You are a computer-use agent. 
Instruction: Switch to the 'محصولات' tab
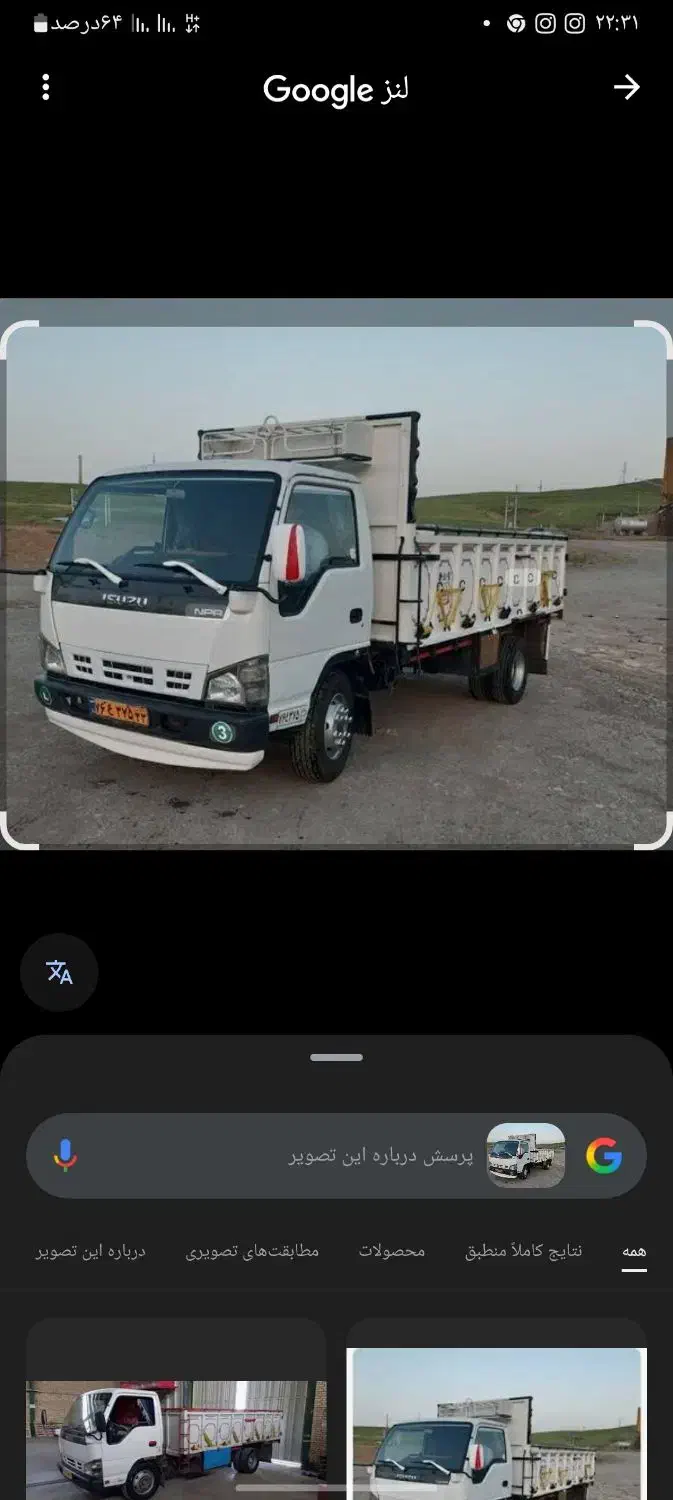392,1251
